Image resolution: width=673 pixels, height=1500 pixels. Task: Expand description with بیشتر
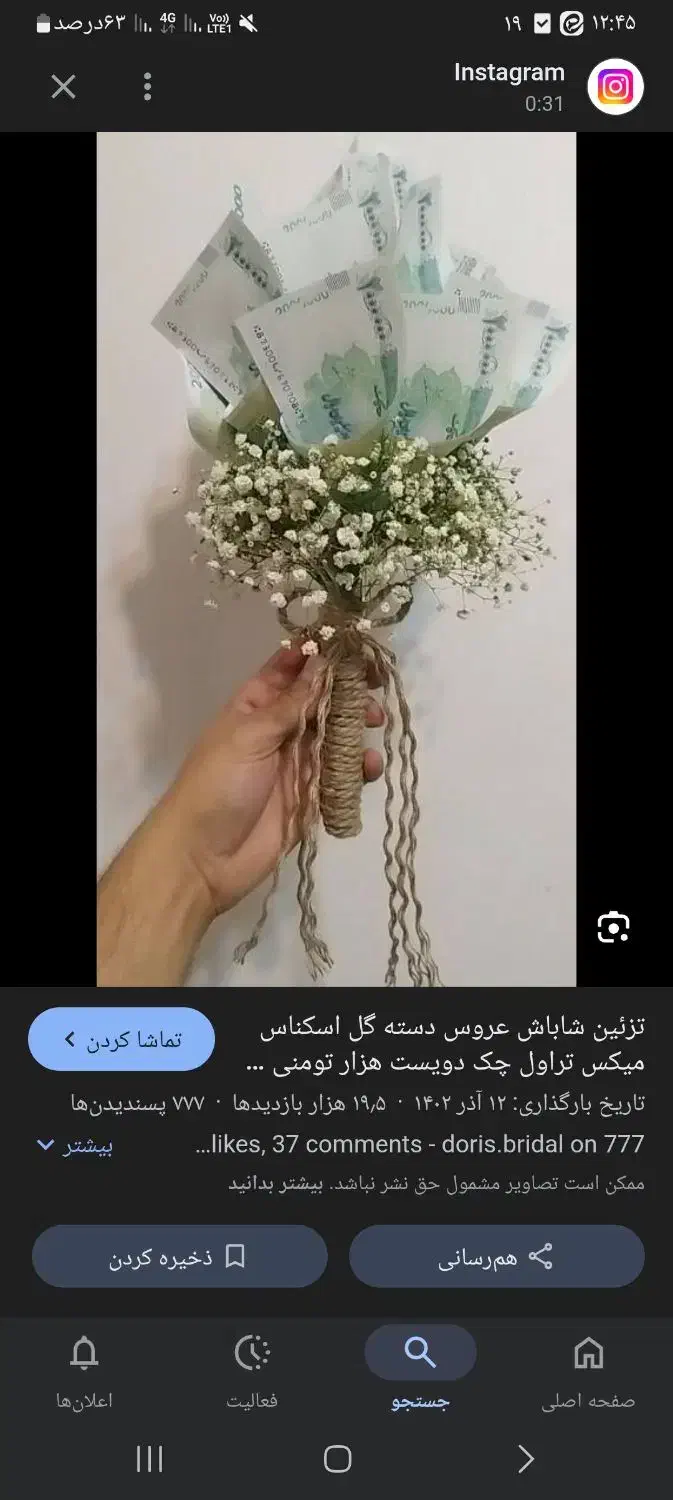click(75, 1145)
